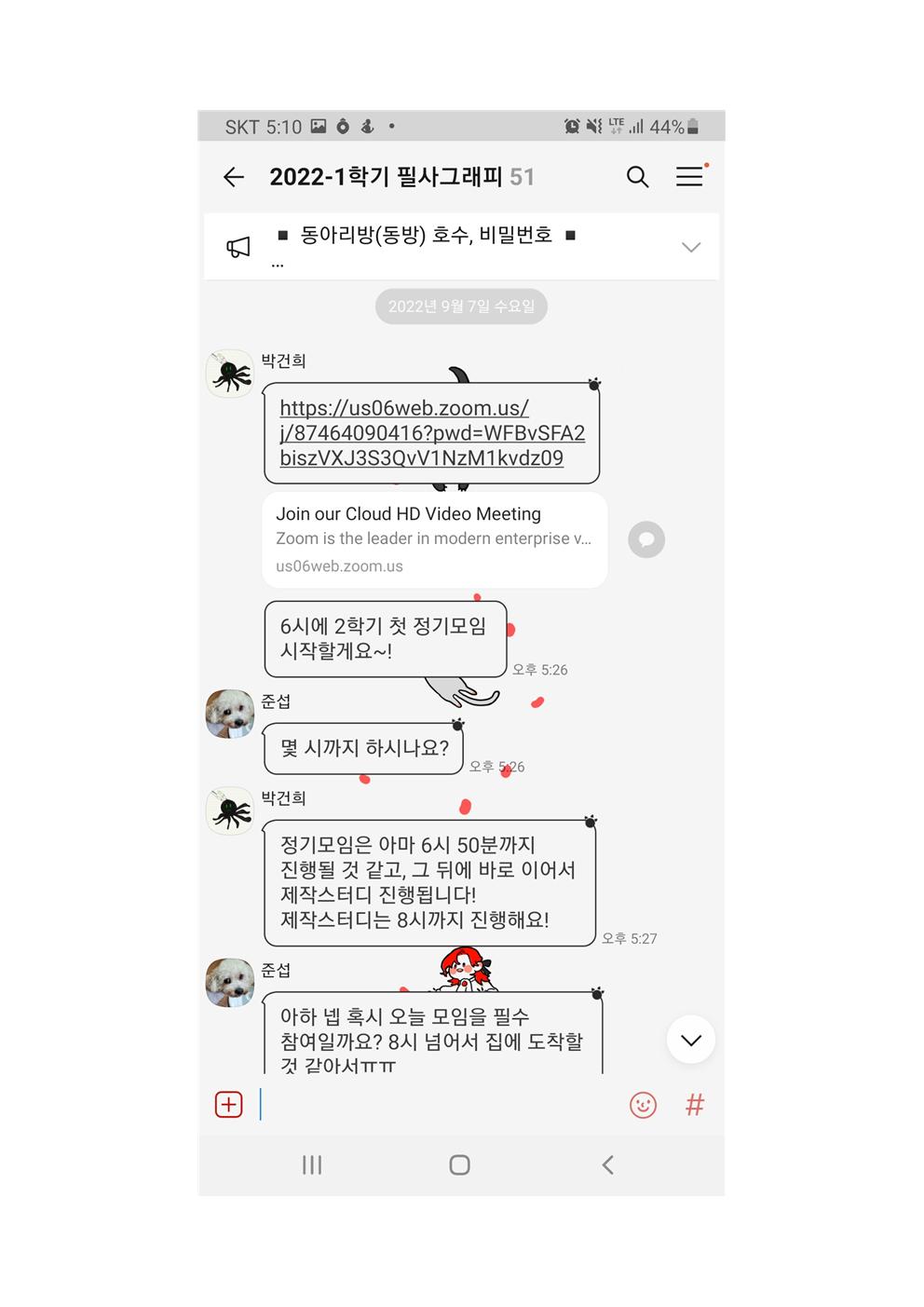Go to the home screen
This screenshot has height=1307, width=924.
click(x=459, y=1164)
